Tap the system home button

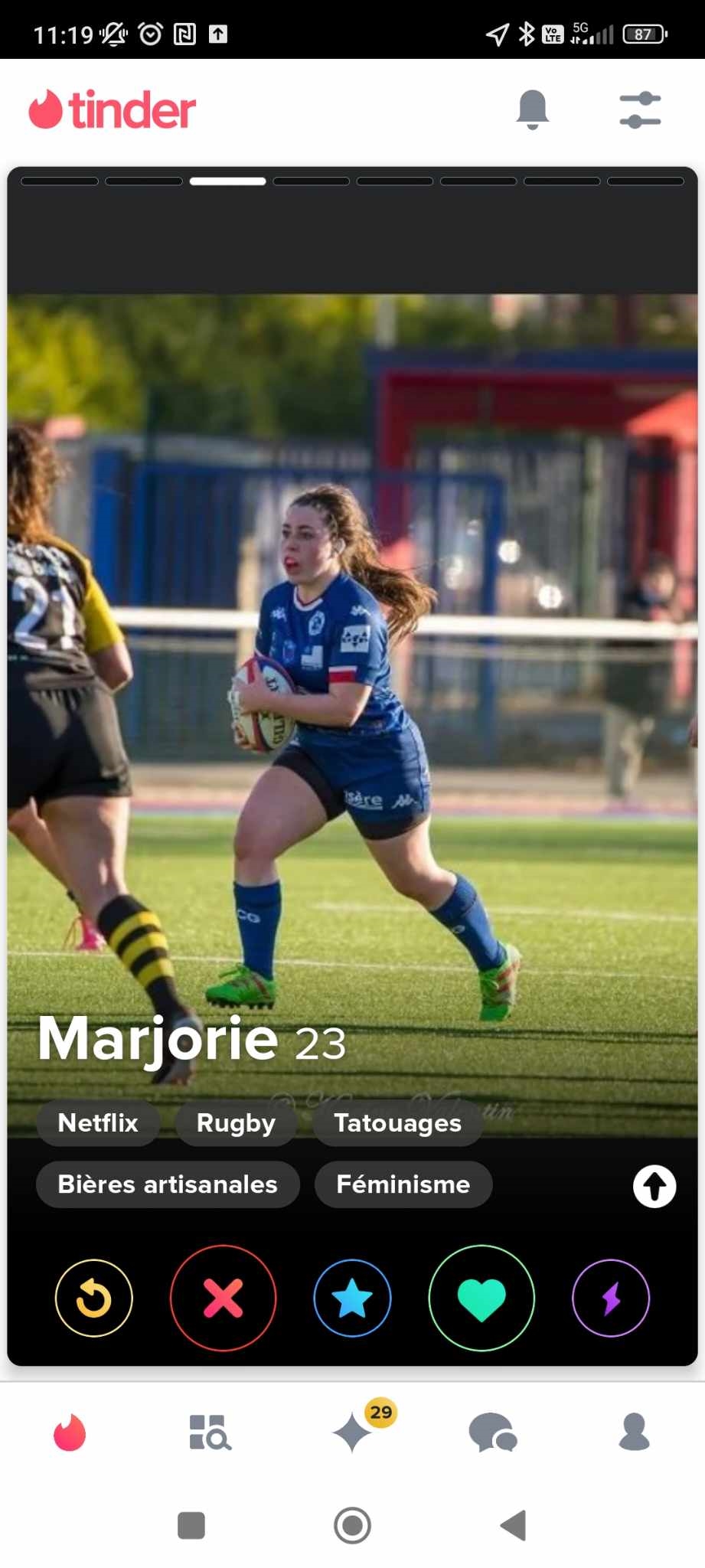pos(352,1525)
